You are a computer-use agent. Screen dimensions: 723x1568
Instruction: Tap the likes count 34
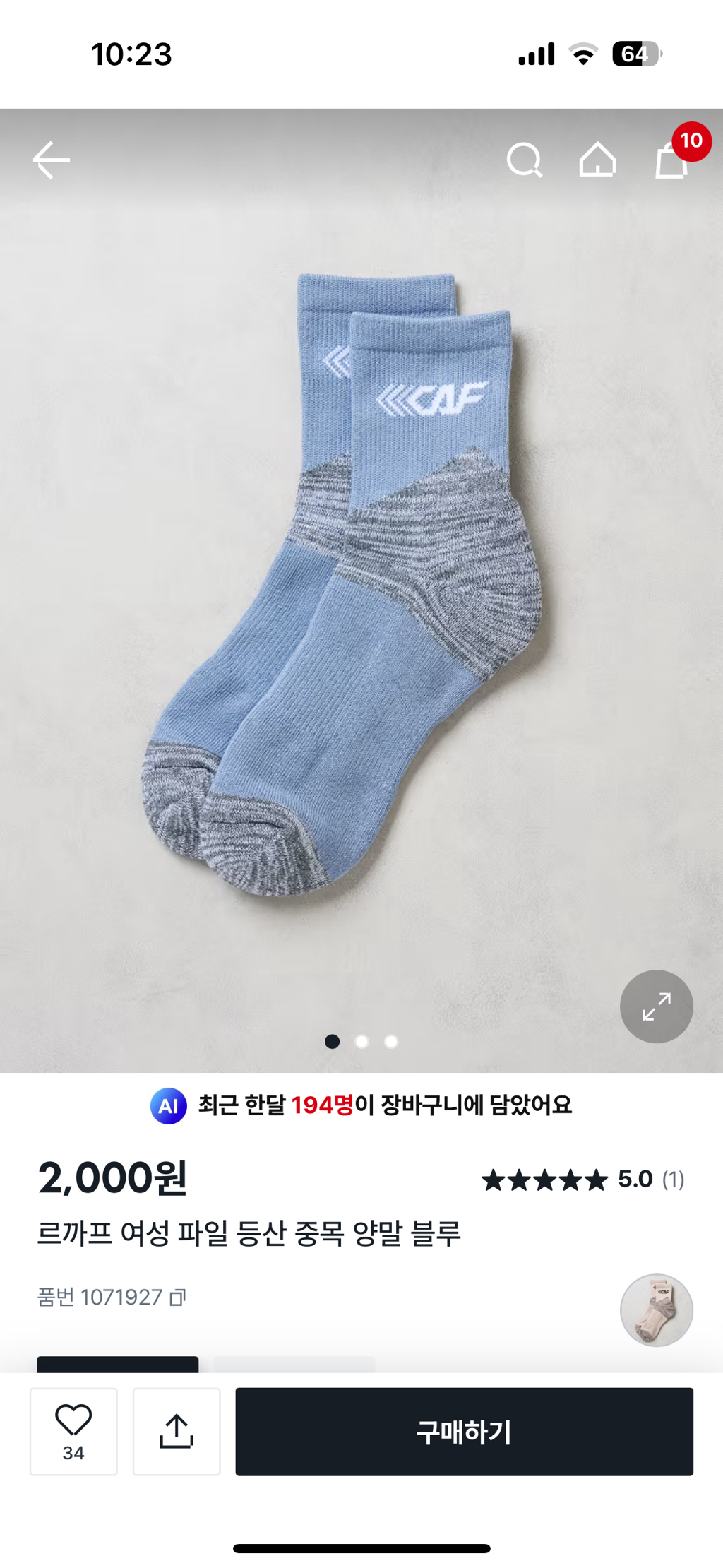pyautogui.click(x=73, y=1453)
